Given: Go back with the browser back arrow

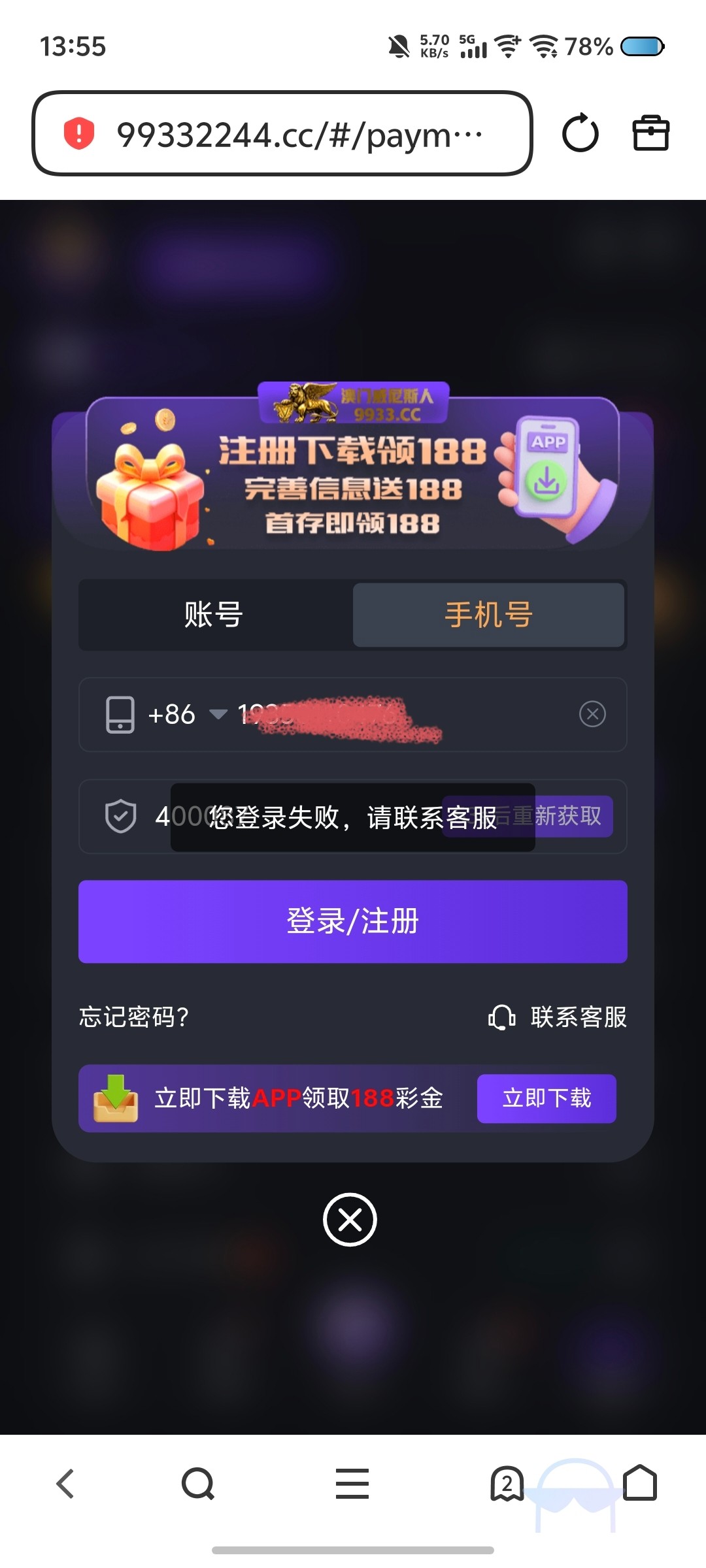Looking at the screenshot, I should (65, 1484).
